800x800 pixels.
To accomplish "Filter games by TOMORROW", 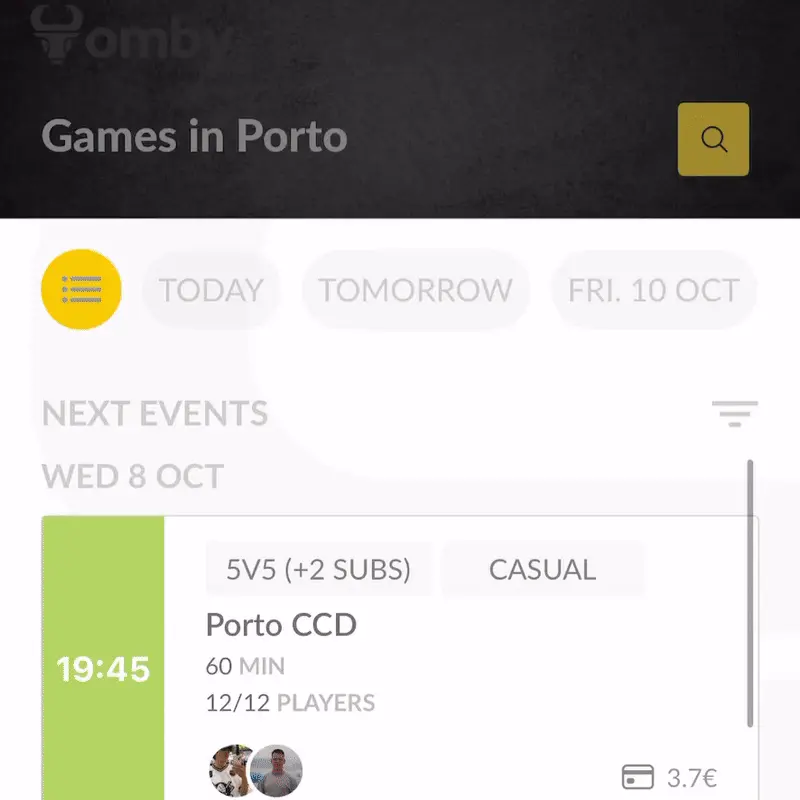I will [415, 290].
